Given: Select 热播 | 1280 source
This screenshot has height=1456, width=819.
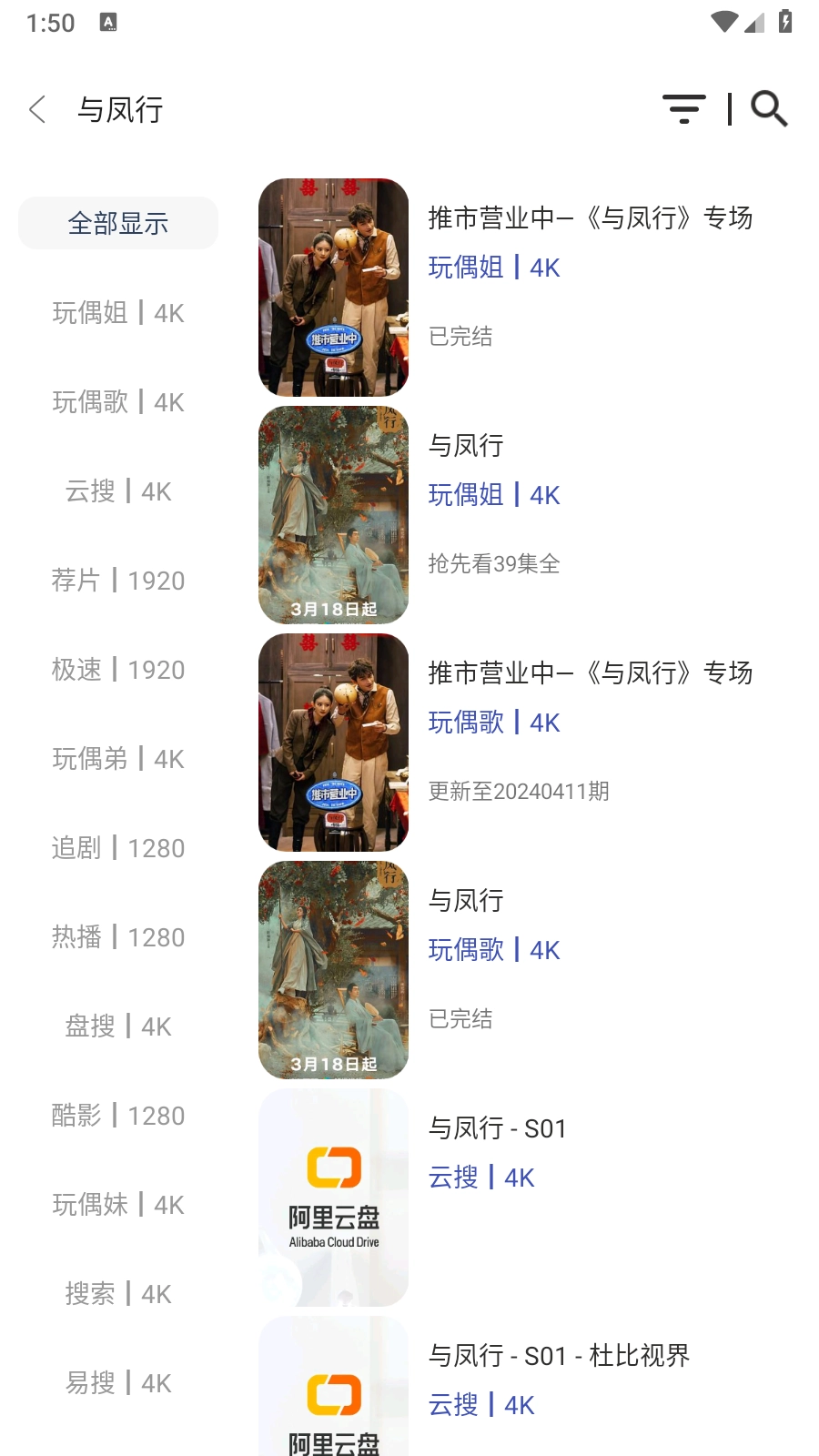Looking at the screenshot, I should point(118,937).
